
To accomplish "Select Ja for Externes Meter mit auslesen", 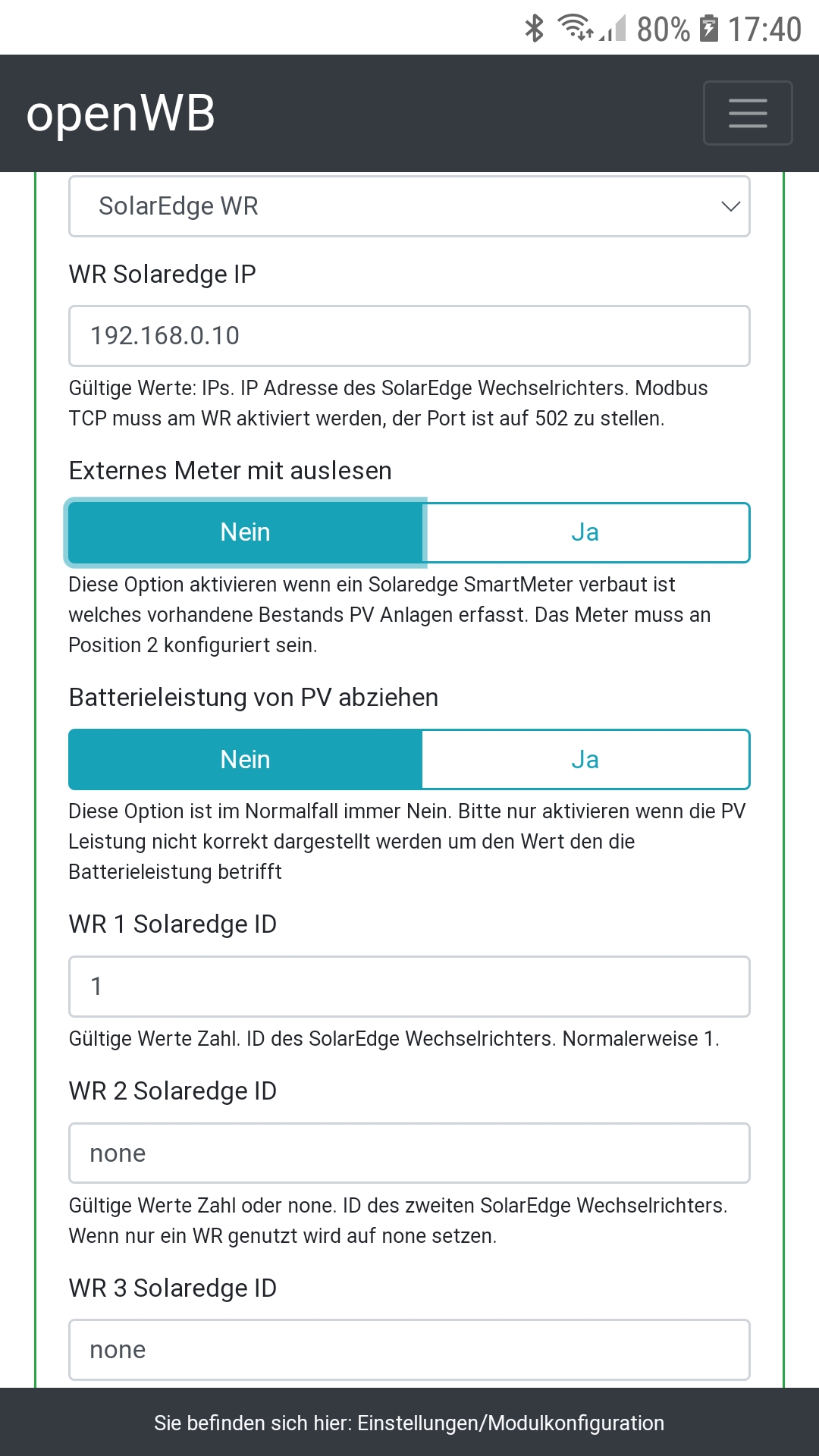I will (585, 532).
